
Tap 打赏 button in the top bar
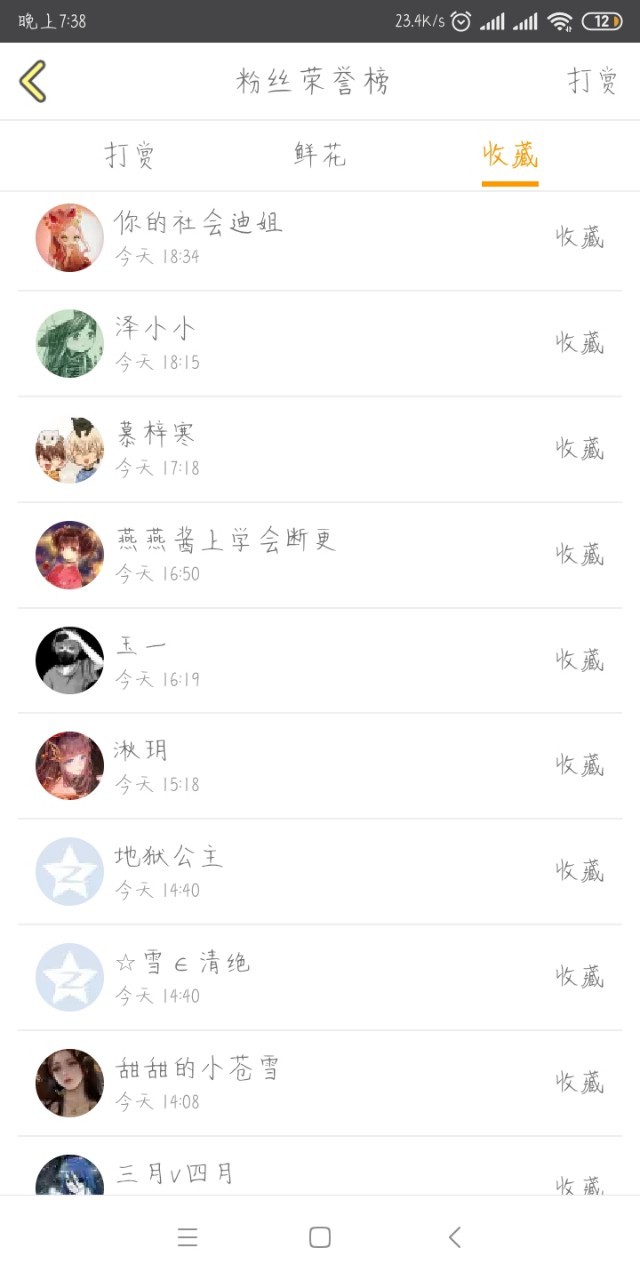593,81
